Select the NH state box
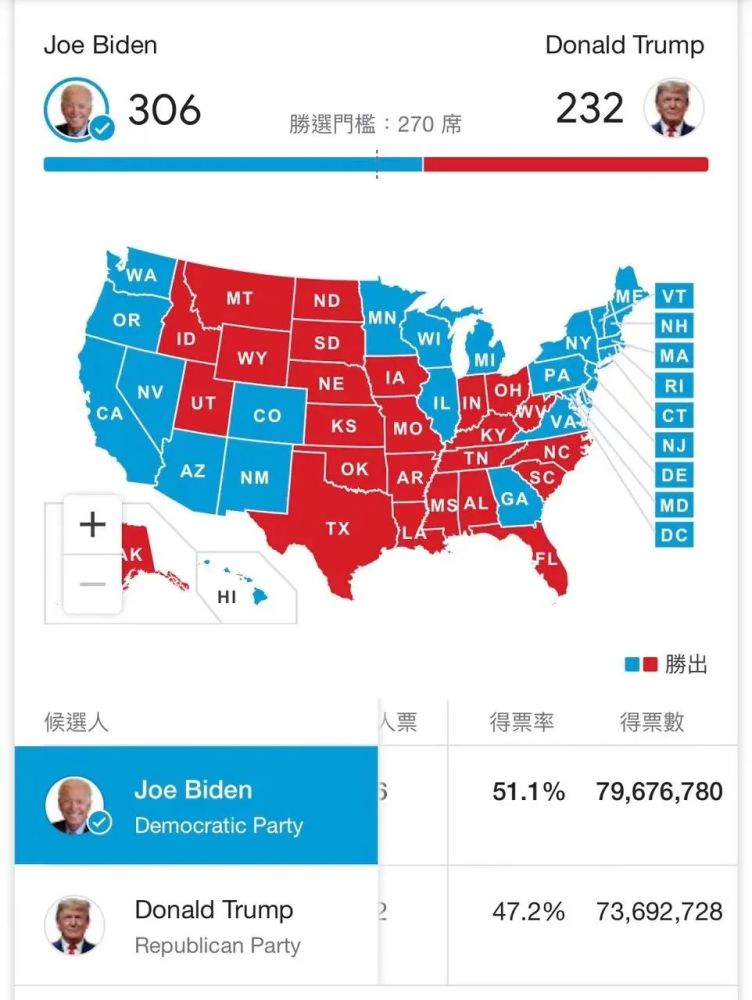 coord(674,327)
